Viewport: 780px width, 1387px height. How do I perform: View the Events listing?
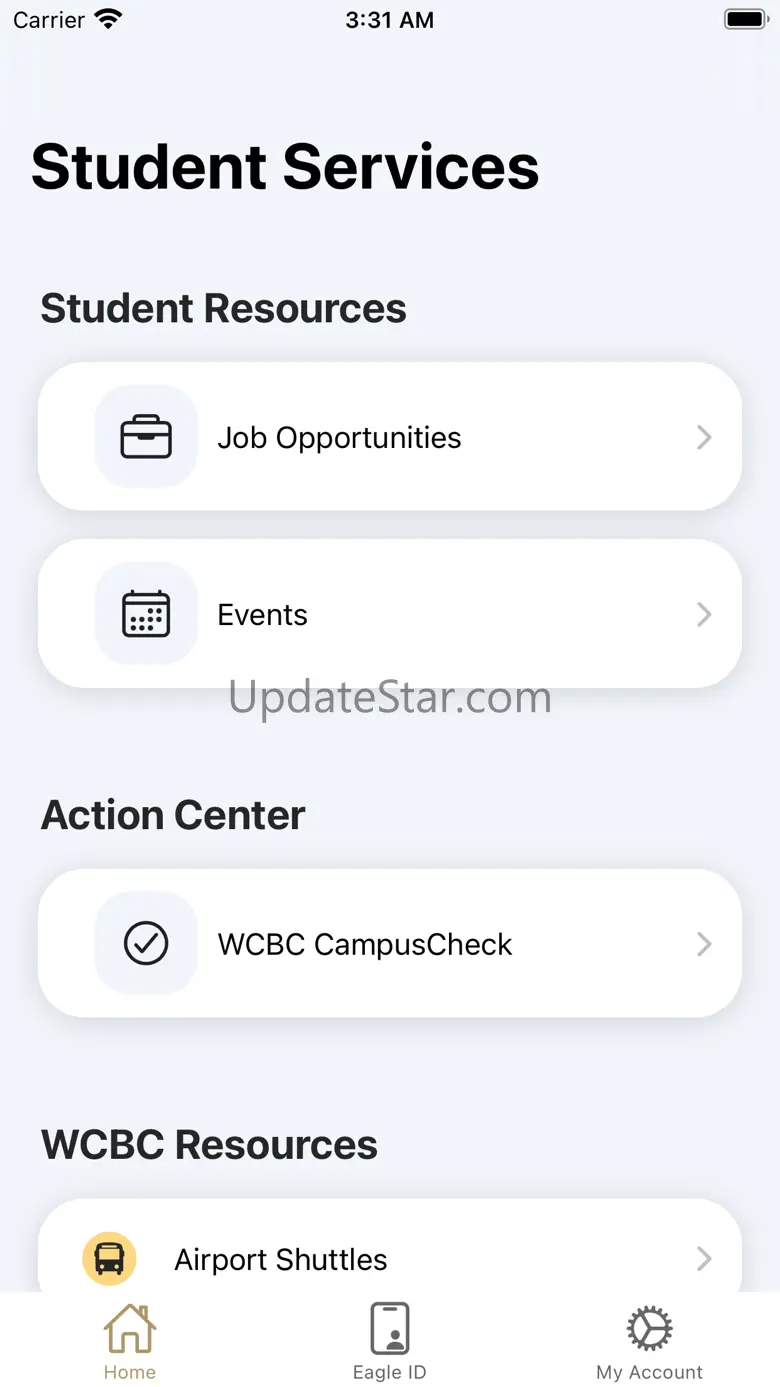point(389,614)
